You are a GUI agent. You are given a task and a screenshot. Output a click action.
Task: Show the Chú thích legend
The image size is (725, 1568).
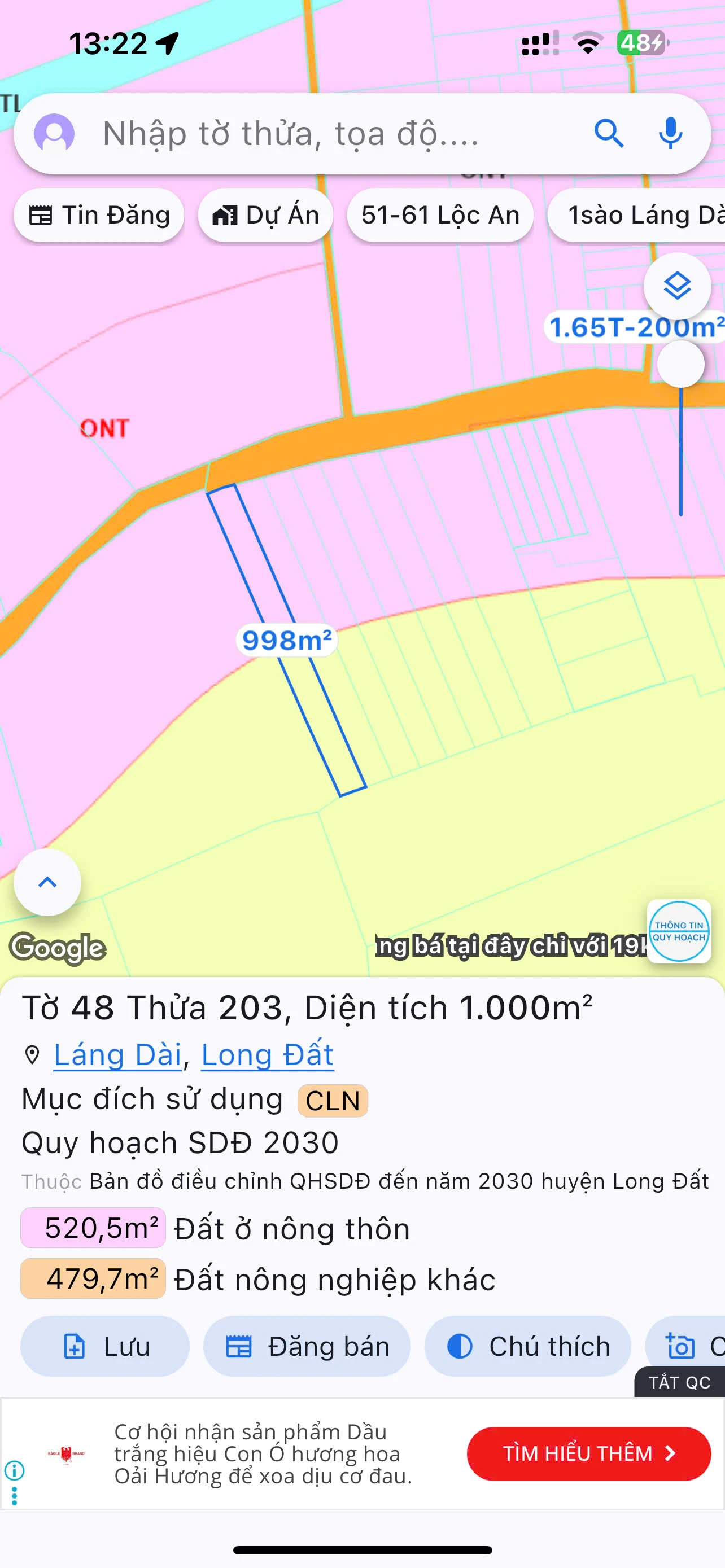coord(527,1346)
